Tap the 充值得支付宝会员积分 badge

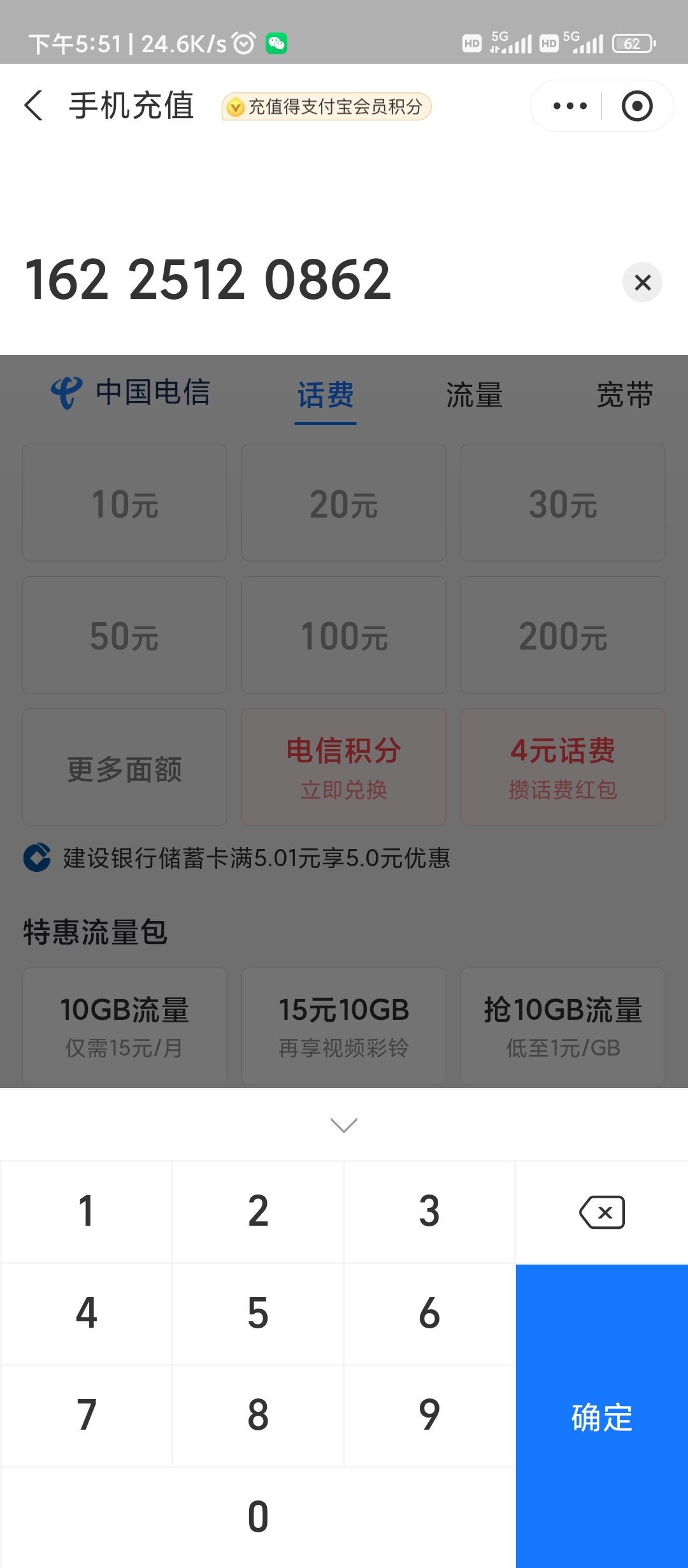click(327, 107)
